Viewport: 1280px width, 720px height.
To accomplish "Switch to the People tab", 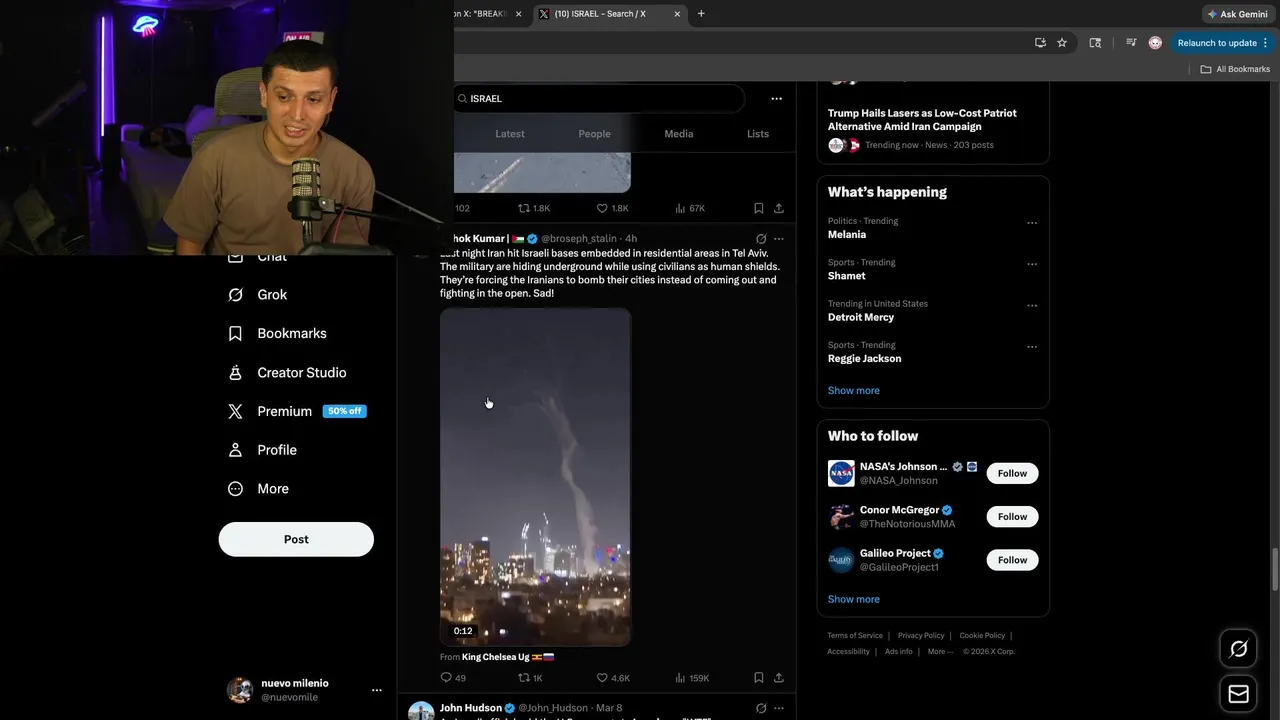I will coord(594,134).
